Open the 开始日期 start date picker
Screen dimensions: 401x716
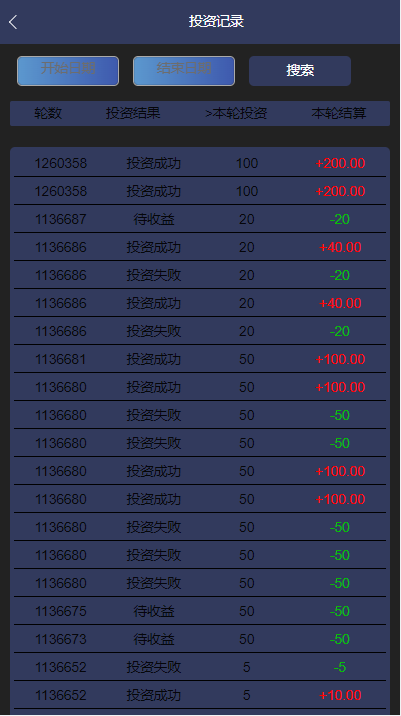pos(68,71)
